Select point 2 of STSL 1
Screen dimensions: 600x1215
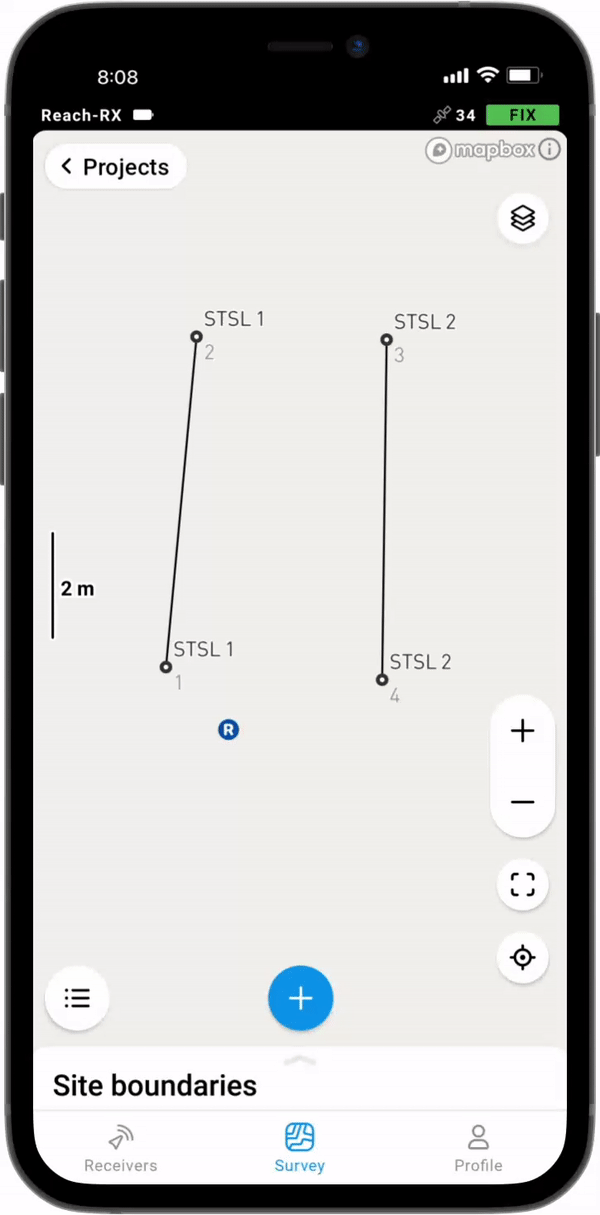pyautogui.click(x=197, y=337)
